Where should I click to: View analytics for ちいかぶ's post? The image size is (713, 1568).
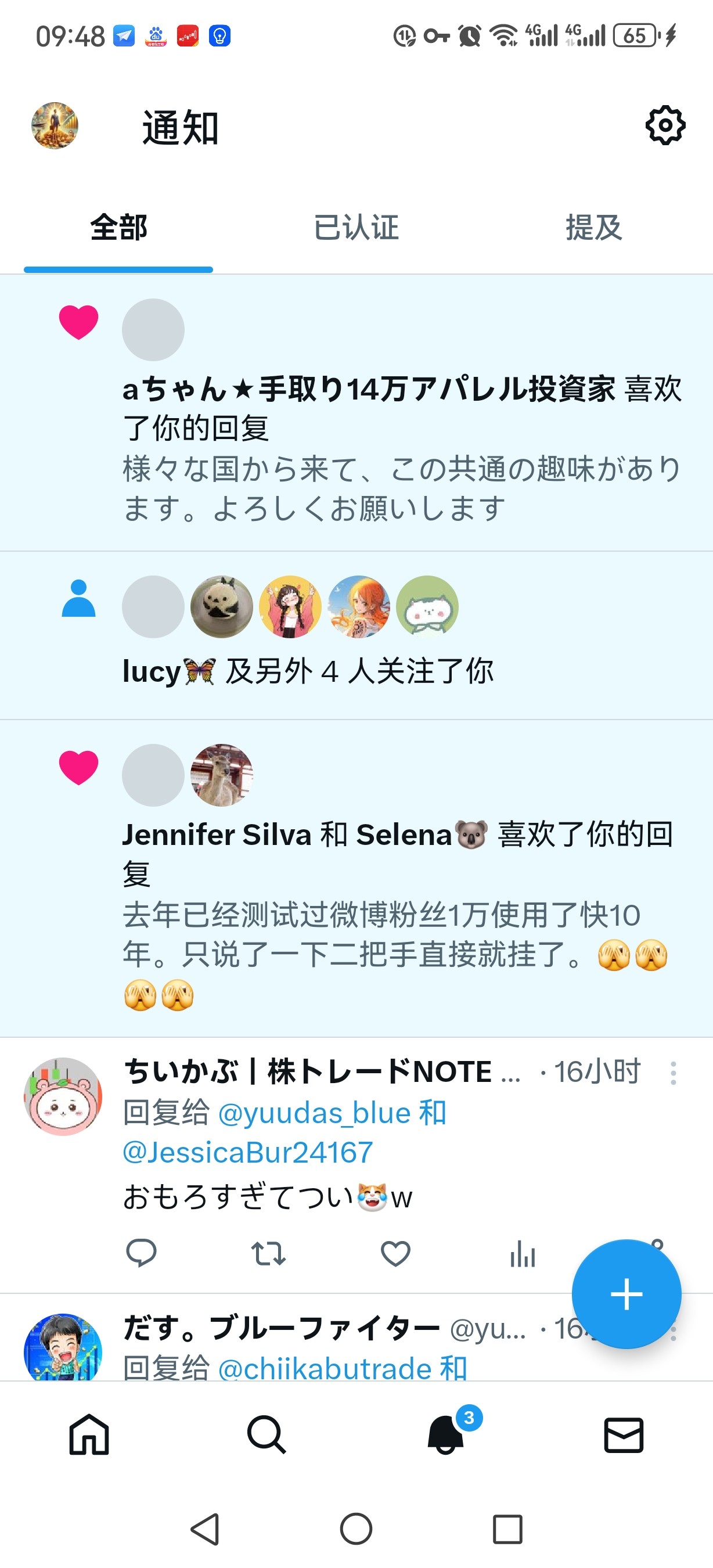click(x=523, y=1254)
